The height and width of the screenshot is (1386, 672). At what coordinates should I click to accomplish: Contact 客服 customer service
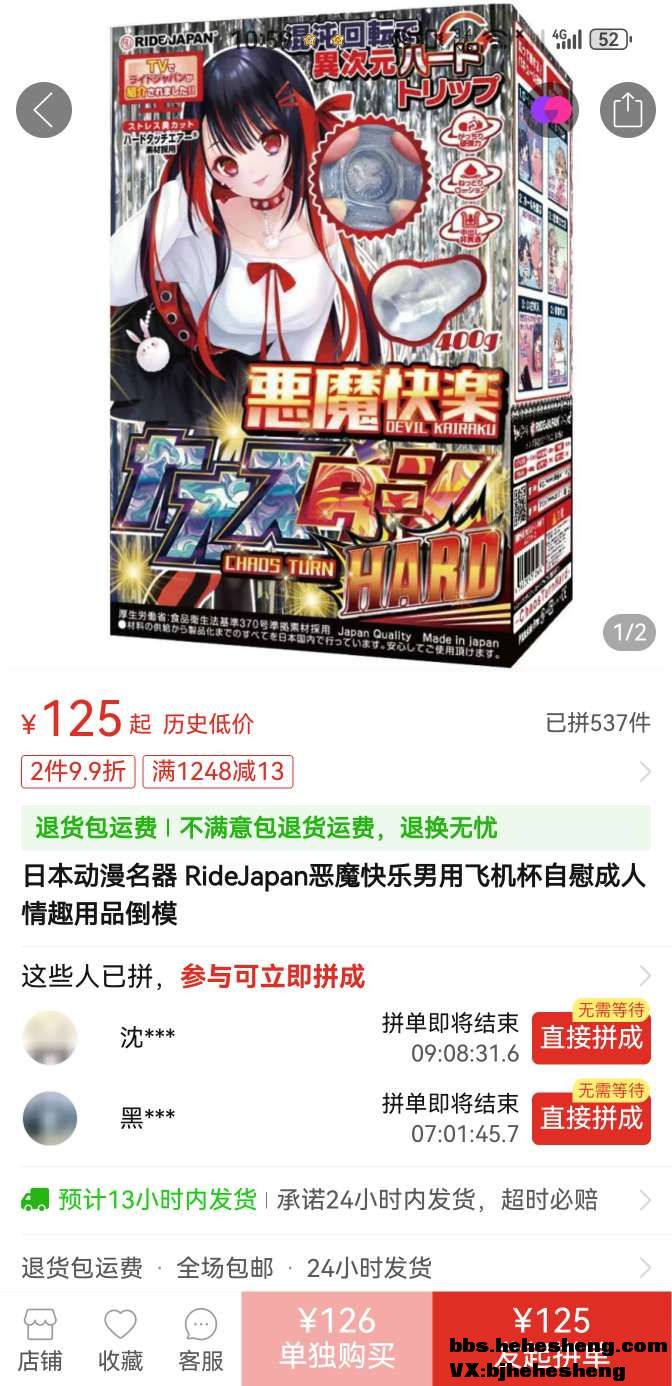click(201, 1340)
